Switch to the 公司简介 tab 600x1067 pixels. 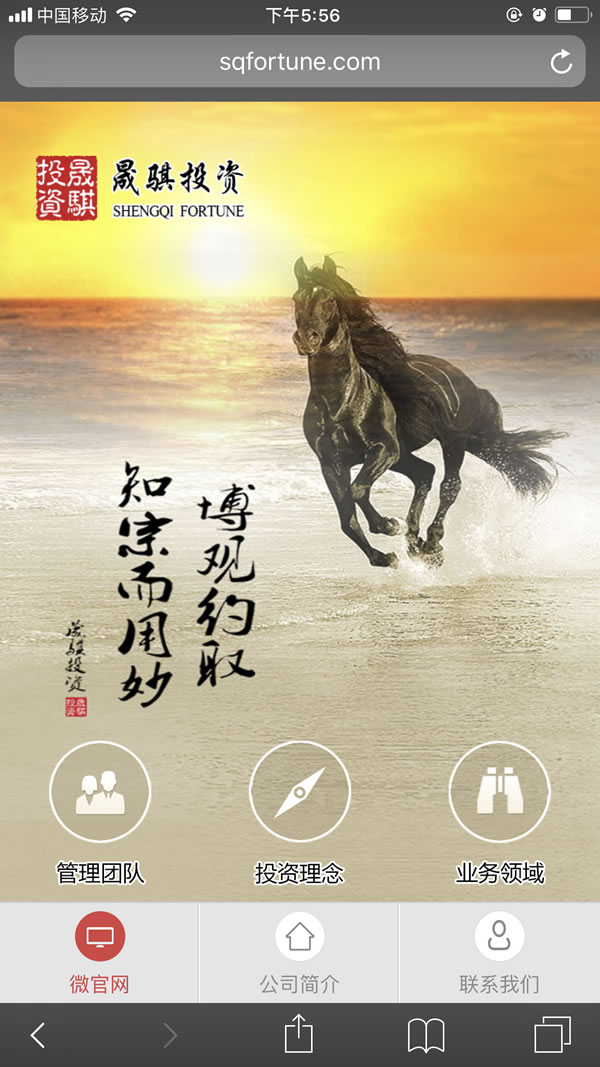[299, 952]
